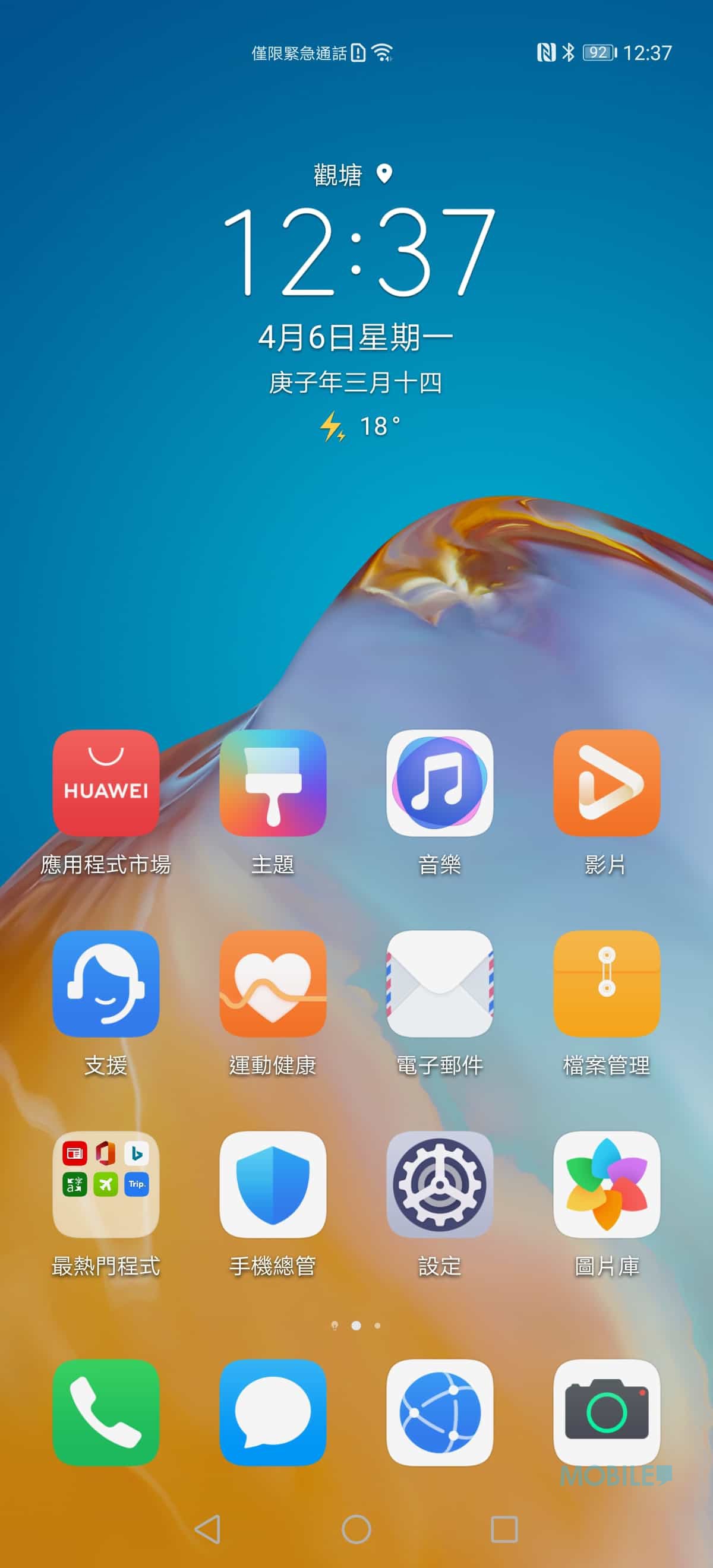Open the messaging app in the dock
Screen dimensions: 713x1568
[273, 1412]
